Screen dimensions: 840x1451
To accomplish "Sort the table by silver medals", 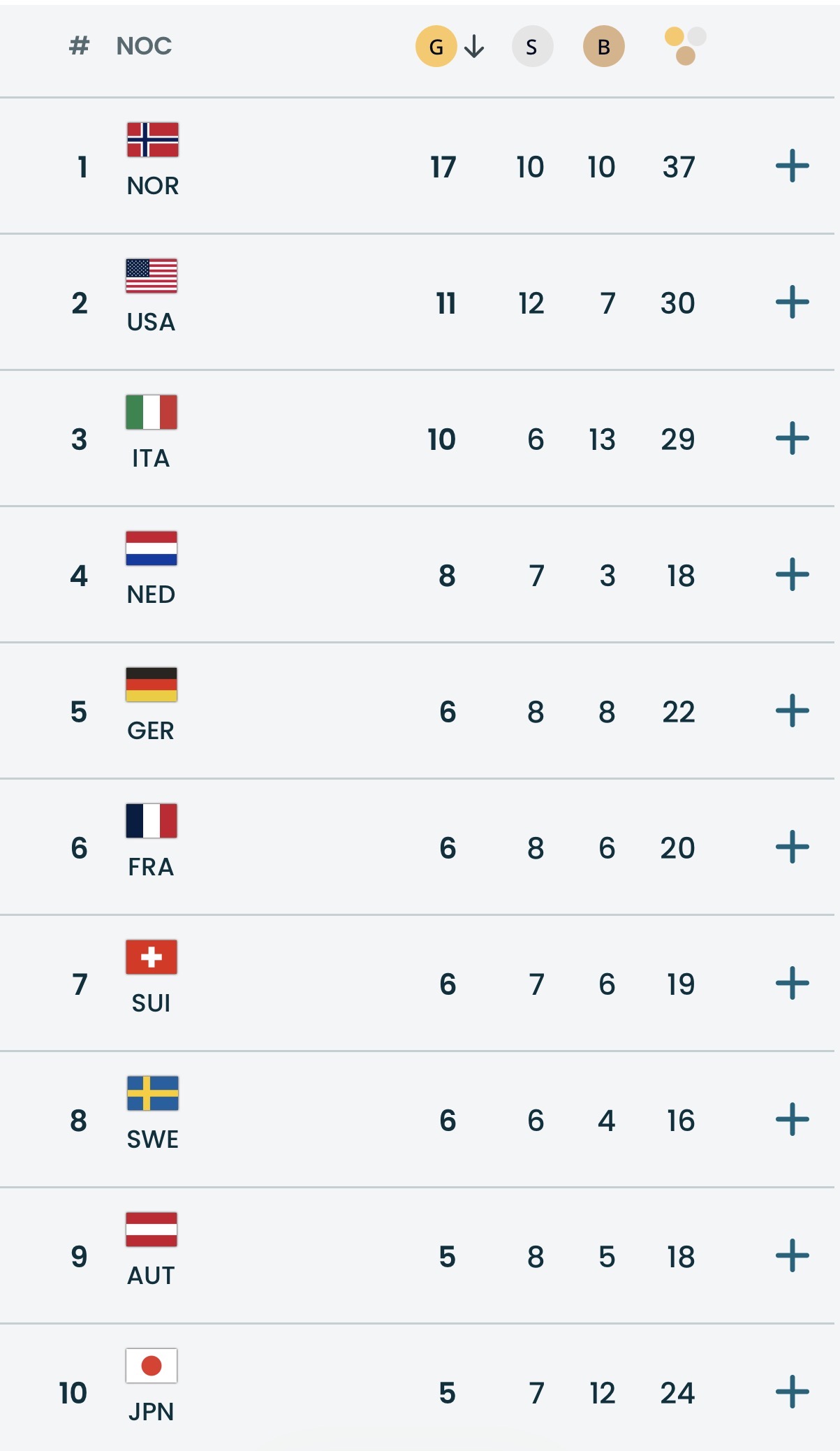I will pos(533,46).
